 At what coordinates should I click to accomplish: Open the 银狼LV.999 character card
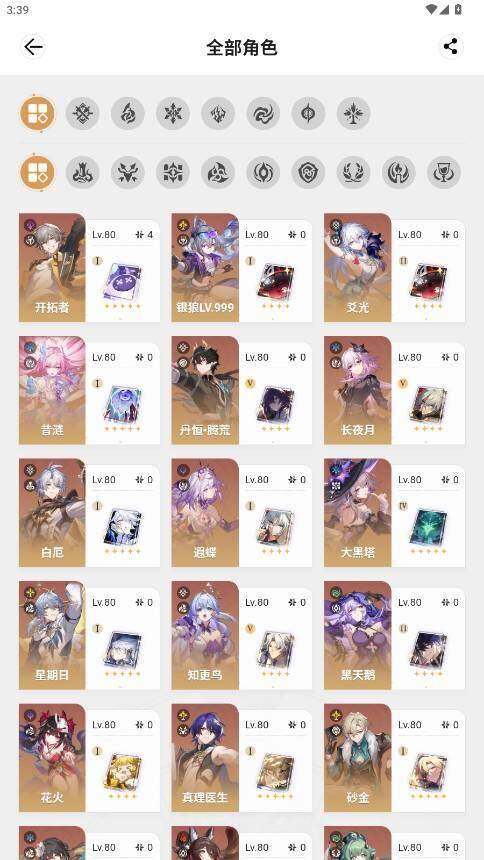click(x=242, y=268)
